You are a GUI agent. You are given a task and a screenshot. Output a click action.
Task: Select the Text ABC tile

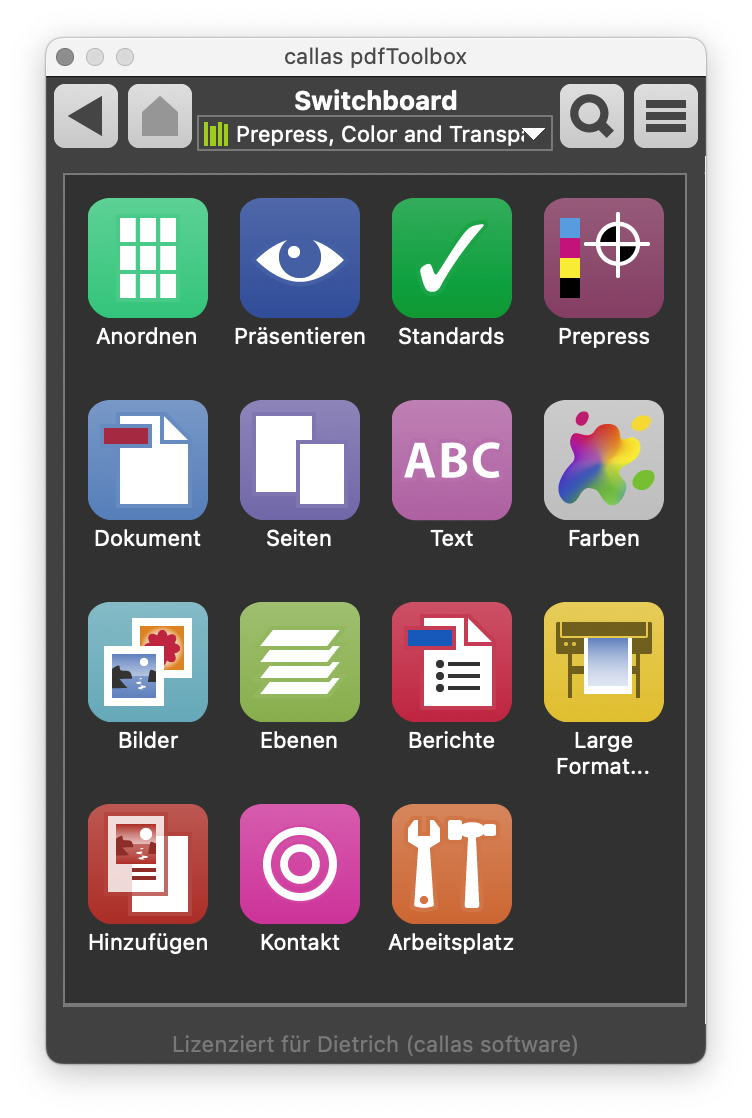pyautogui.click(x=452, y=460)
